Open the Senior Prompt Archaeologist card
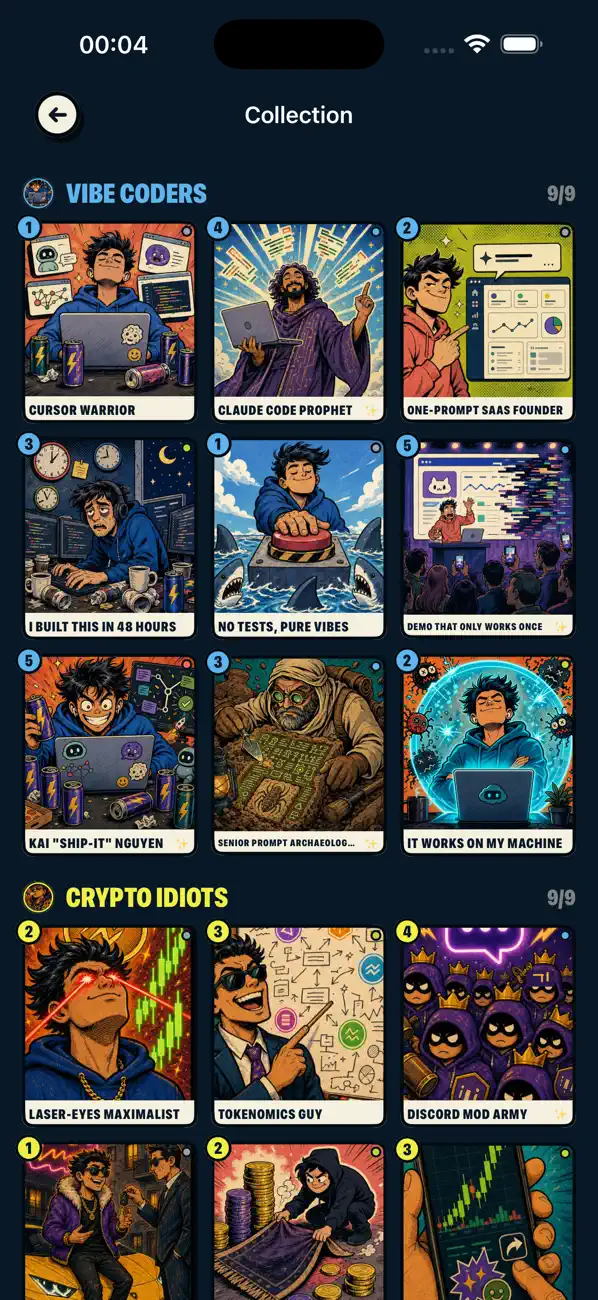The height and width of the screenshot is (1300, 598). (299, 756)
